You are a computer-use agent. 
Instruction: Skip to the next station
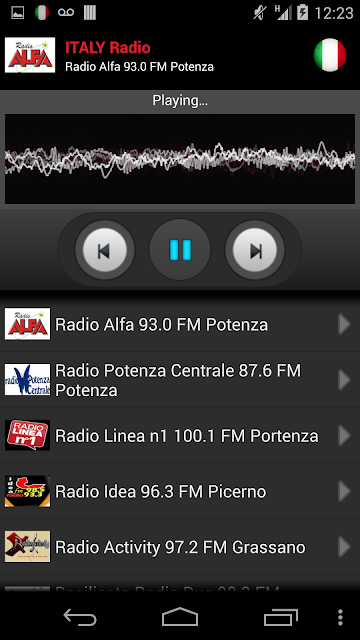point(255,250)
